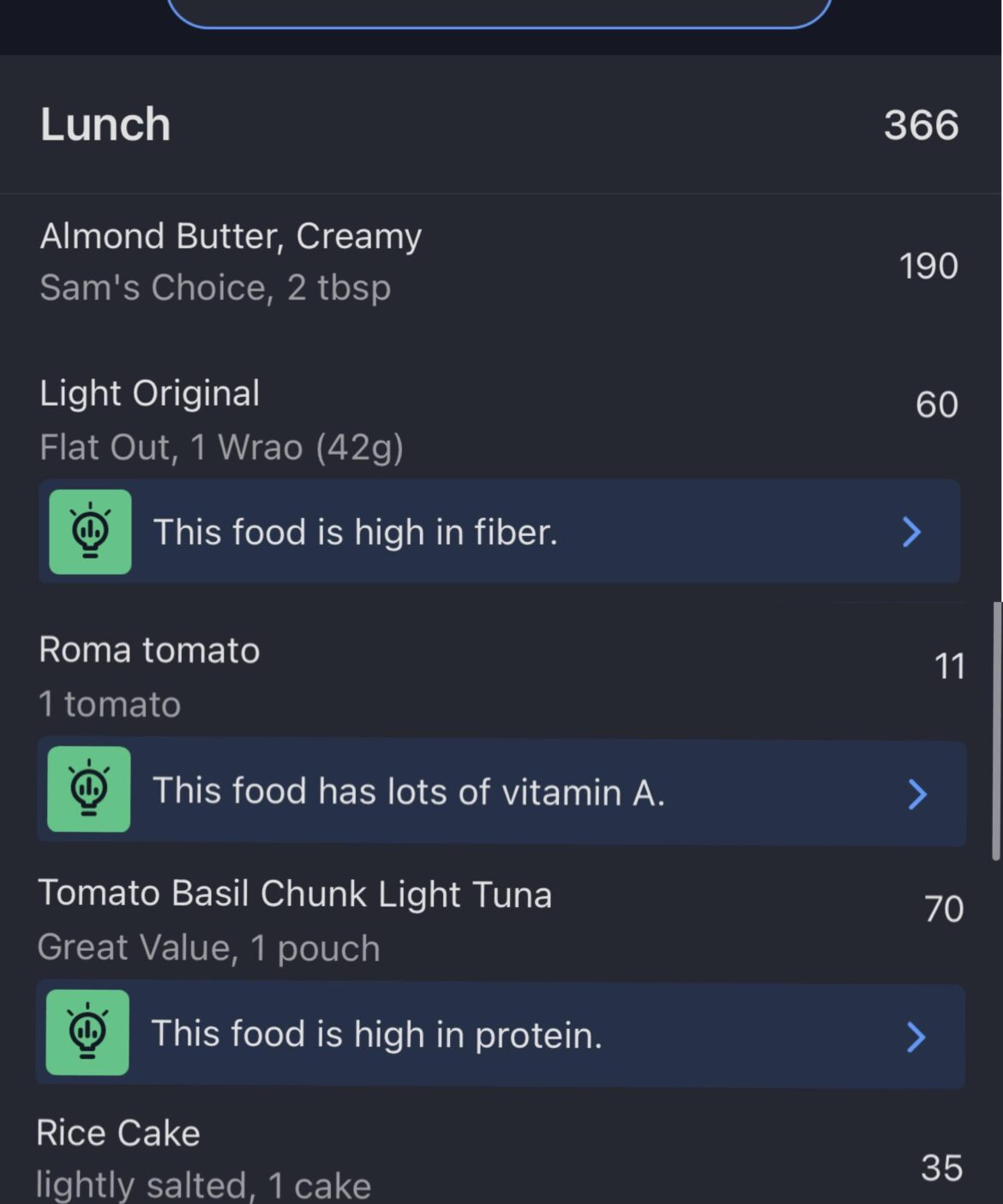Screen dimensions: 1003x1204
Task: Tap the search bar at the top
Action: [x=501, y=7]
